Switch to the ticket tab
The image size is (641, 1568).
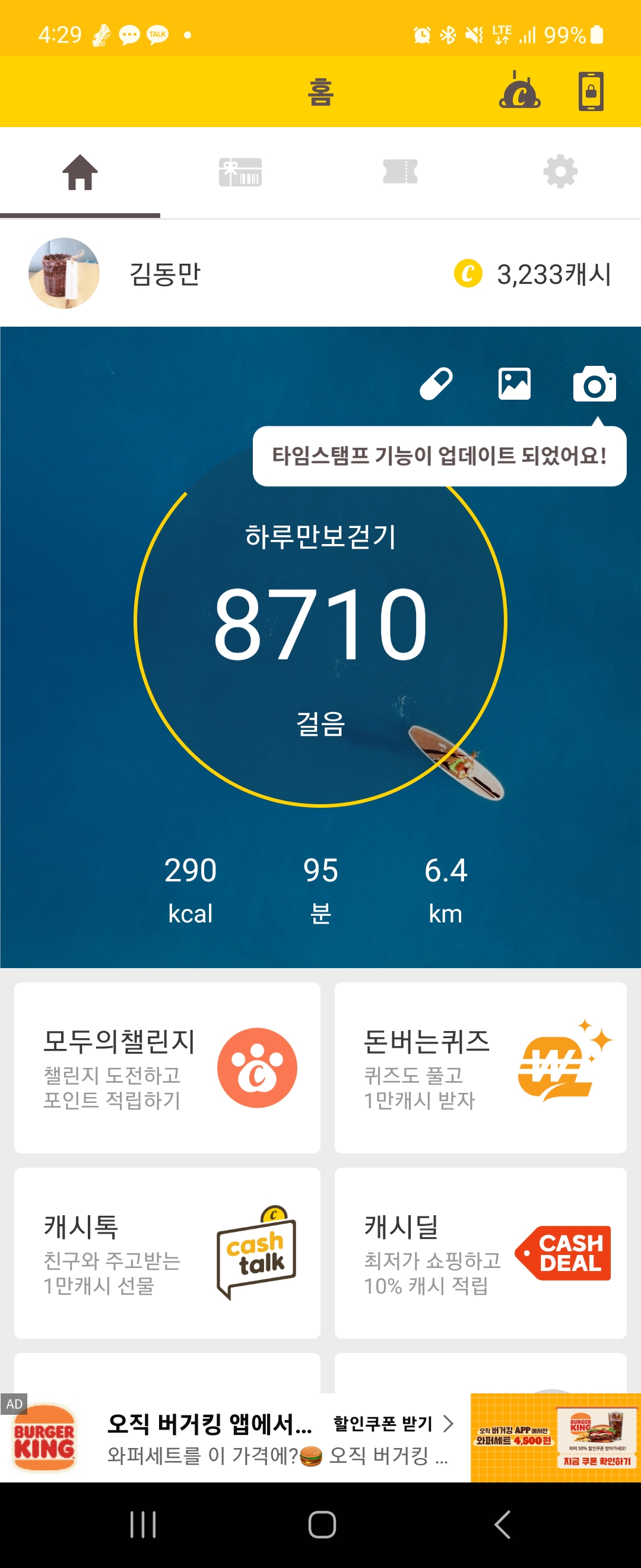400,172
